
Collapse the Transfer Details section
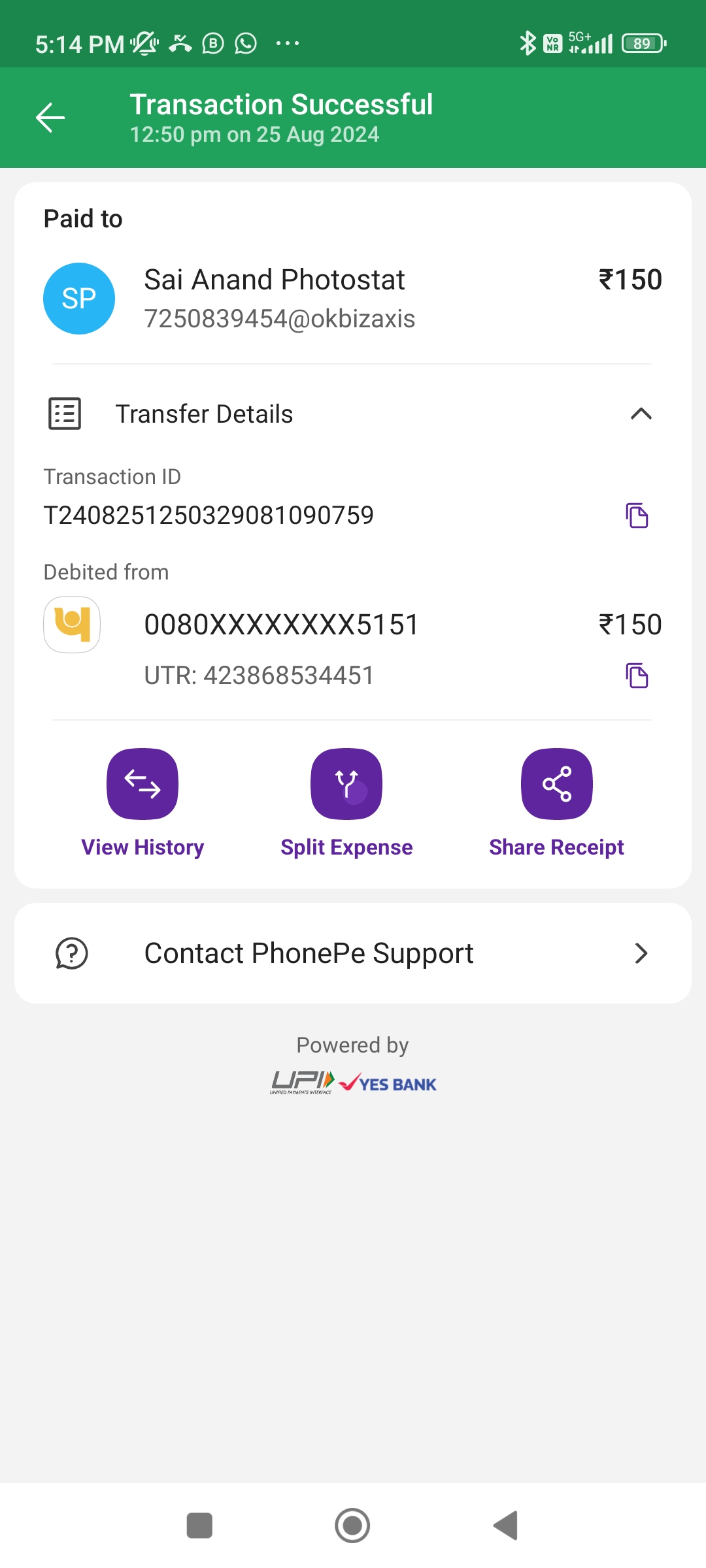[x=641, y=414]
